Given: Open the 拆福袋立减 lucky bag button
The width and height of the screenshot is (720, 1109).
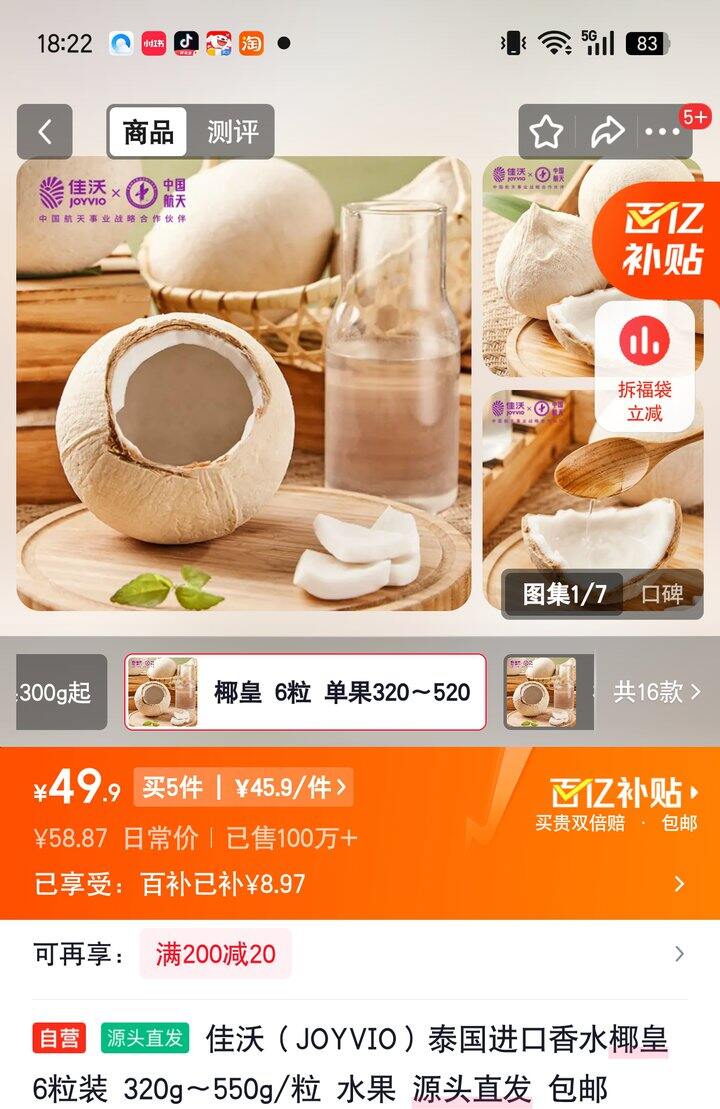Looking at the screenshot, I should [644, 366].
